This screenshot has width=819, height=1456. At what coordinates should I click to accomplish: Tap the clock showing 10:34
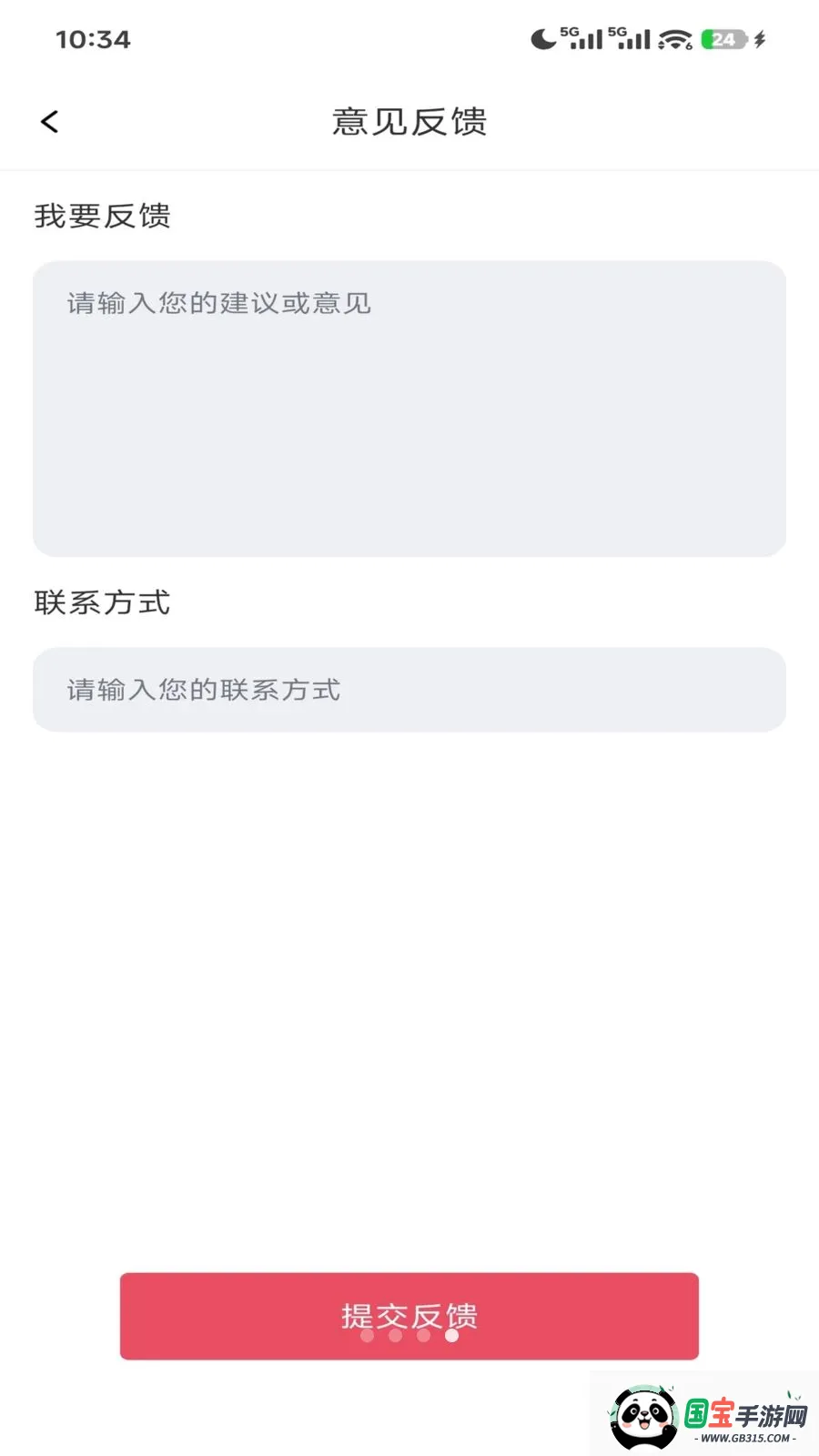click(94, 38)
